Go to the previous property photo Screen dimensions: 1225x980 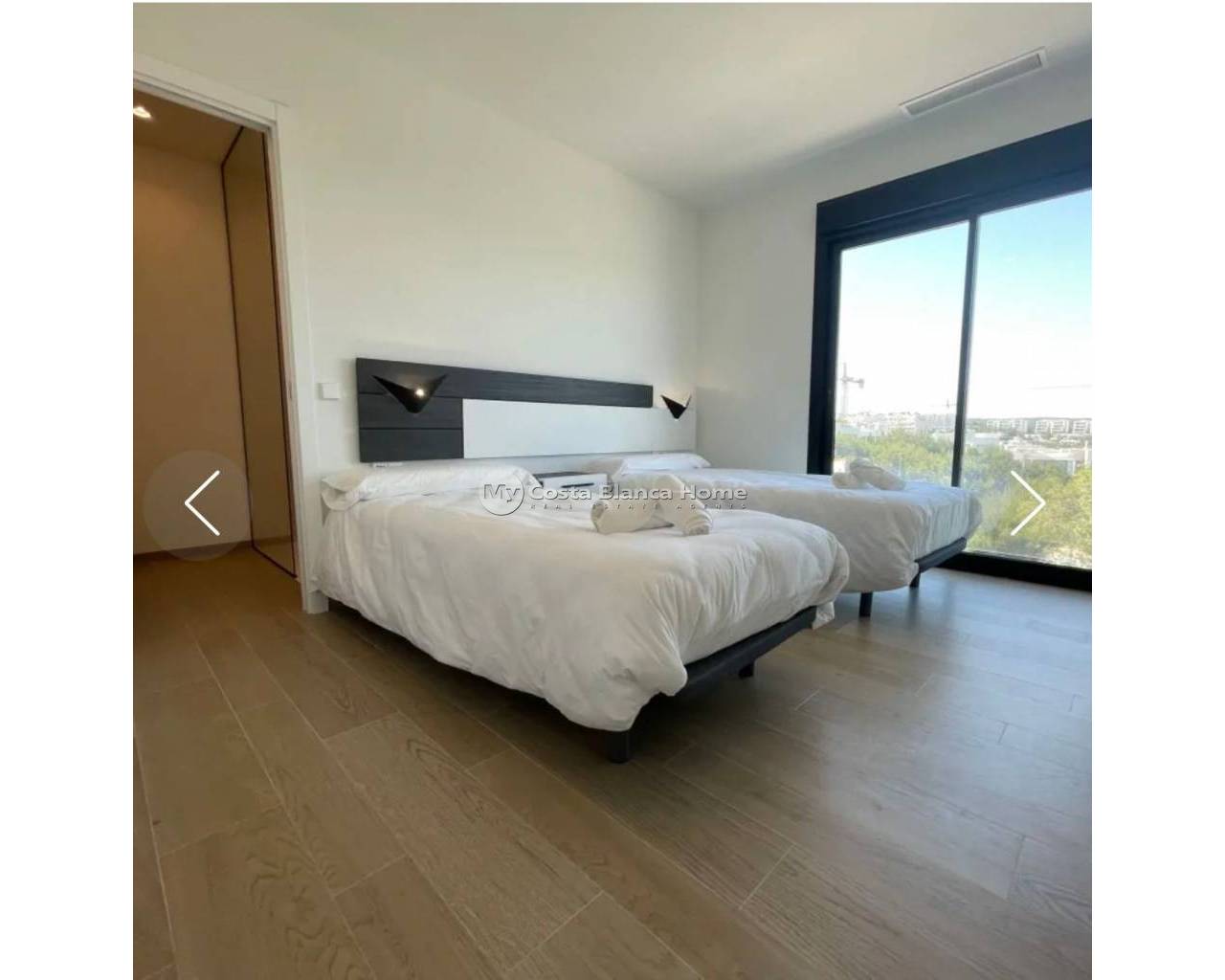click(x=201, y=503)
